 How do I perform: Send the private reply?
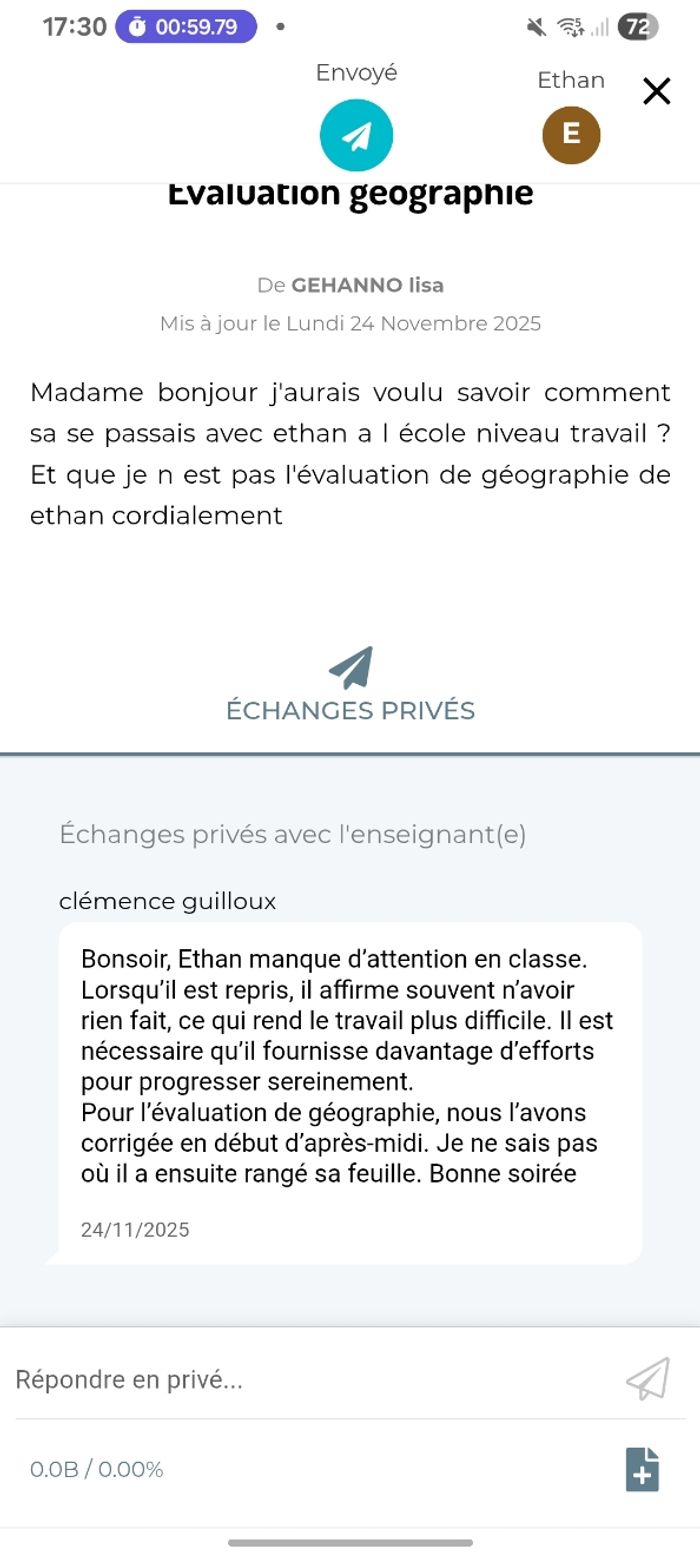[647, 1379]
